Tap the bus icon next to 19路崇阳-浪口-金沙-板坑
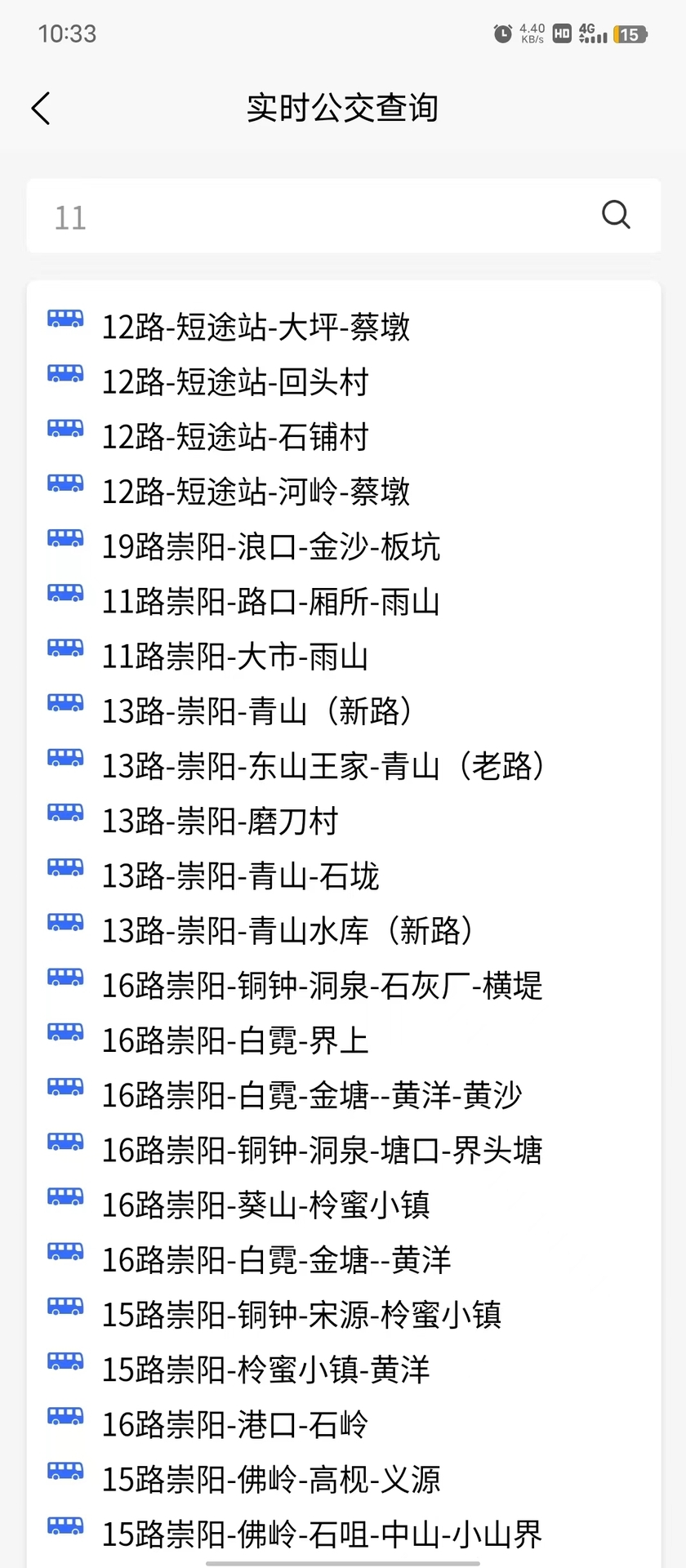The width and height of the screenshot is (686, 1568). pyautogui.click(x=65, y=538)
